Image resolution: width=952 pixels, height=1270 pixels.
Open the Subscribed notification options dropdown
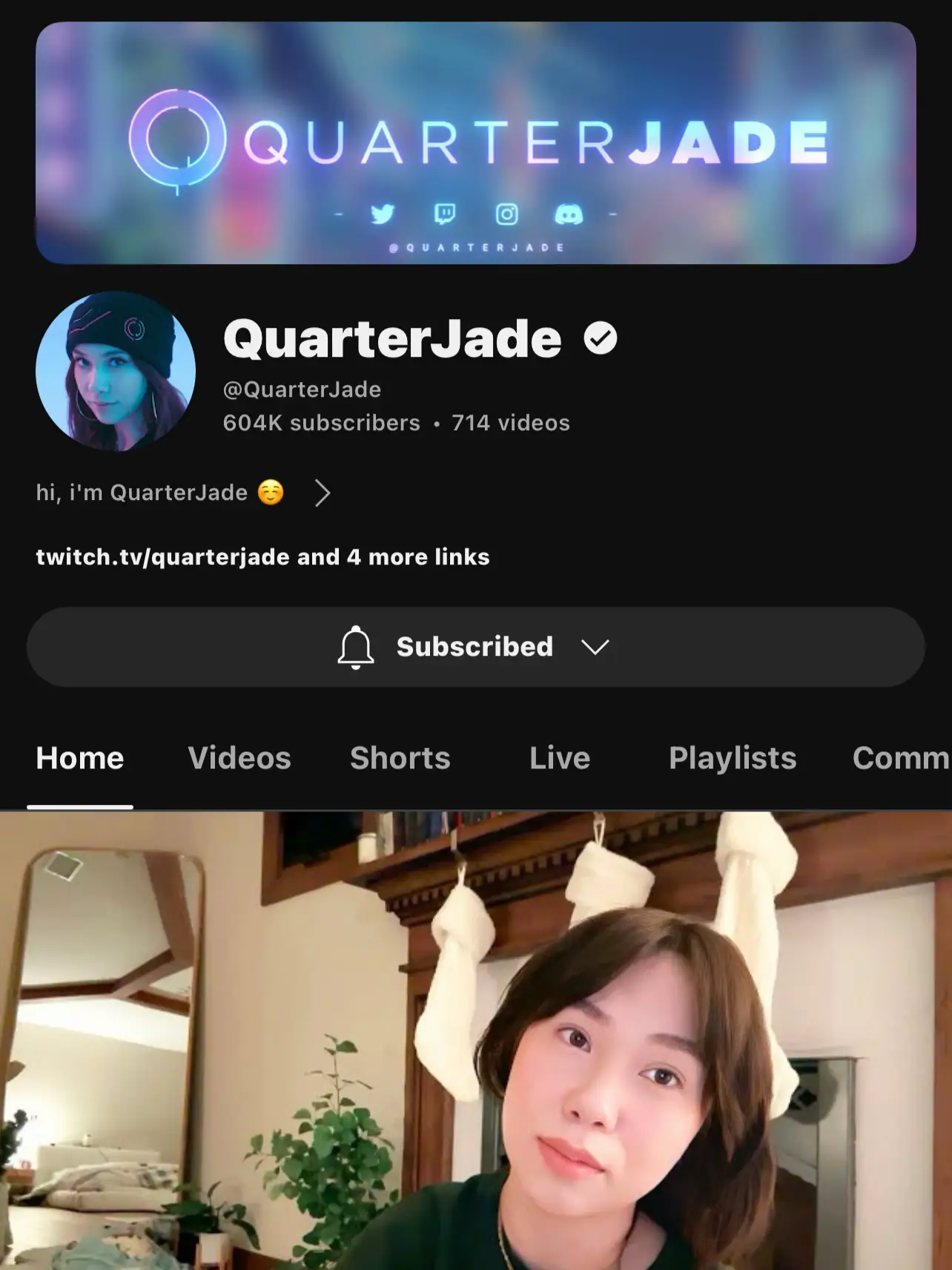pos(475,647)
